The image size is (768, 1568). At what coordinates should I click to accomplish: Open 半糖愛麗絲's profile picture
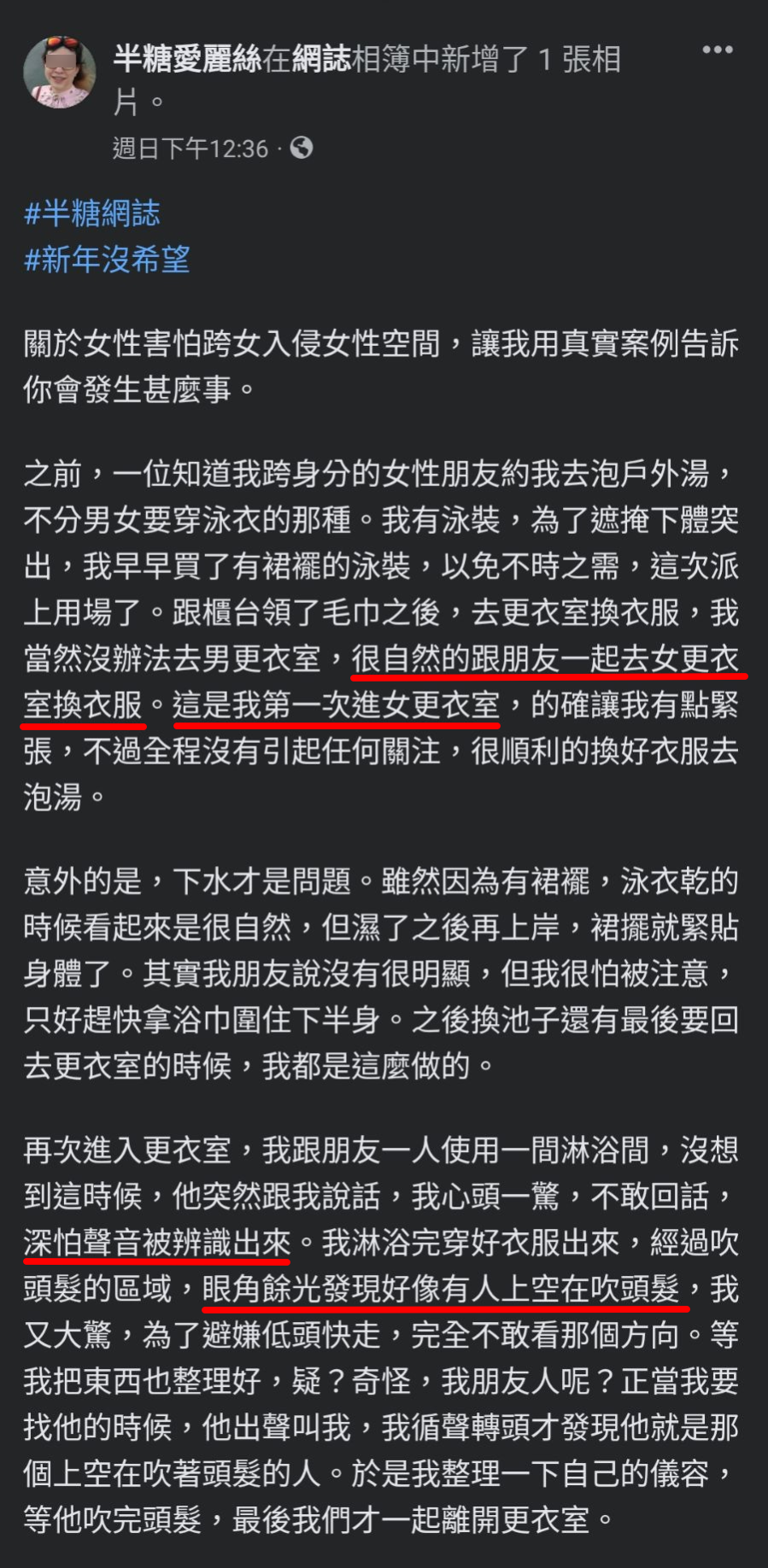click(59, 73)
